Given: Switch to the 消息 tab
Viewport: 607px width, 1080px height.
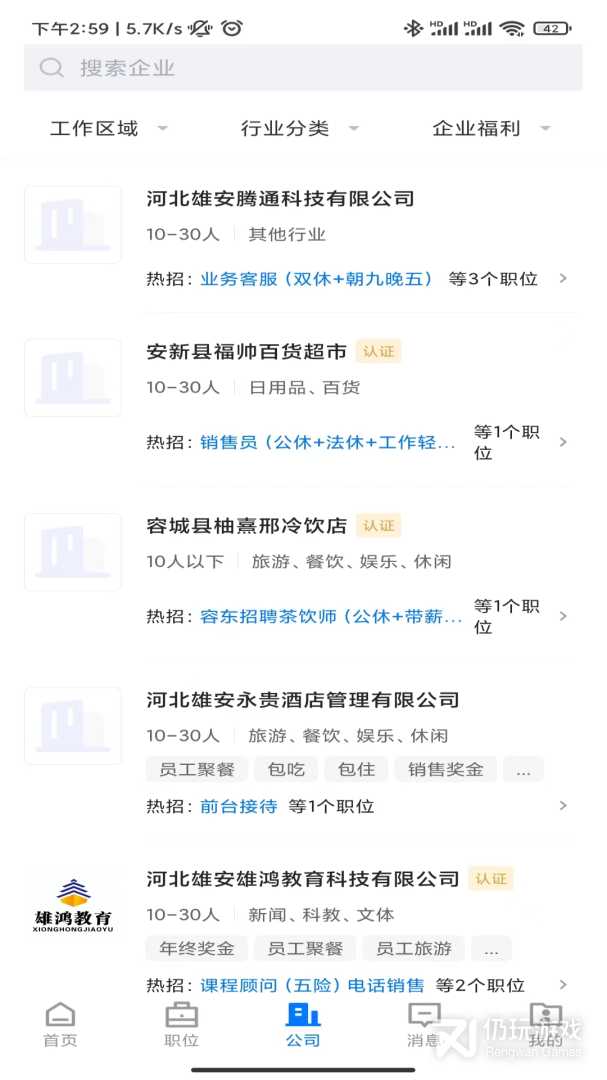Looking at the screenshot, I should (x=424, y=1025).
